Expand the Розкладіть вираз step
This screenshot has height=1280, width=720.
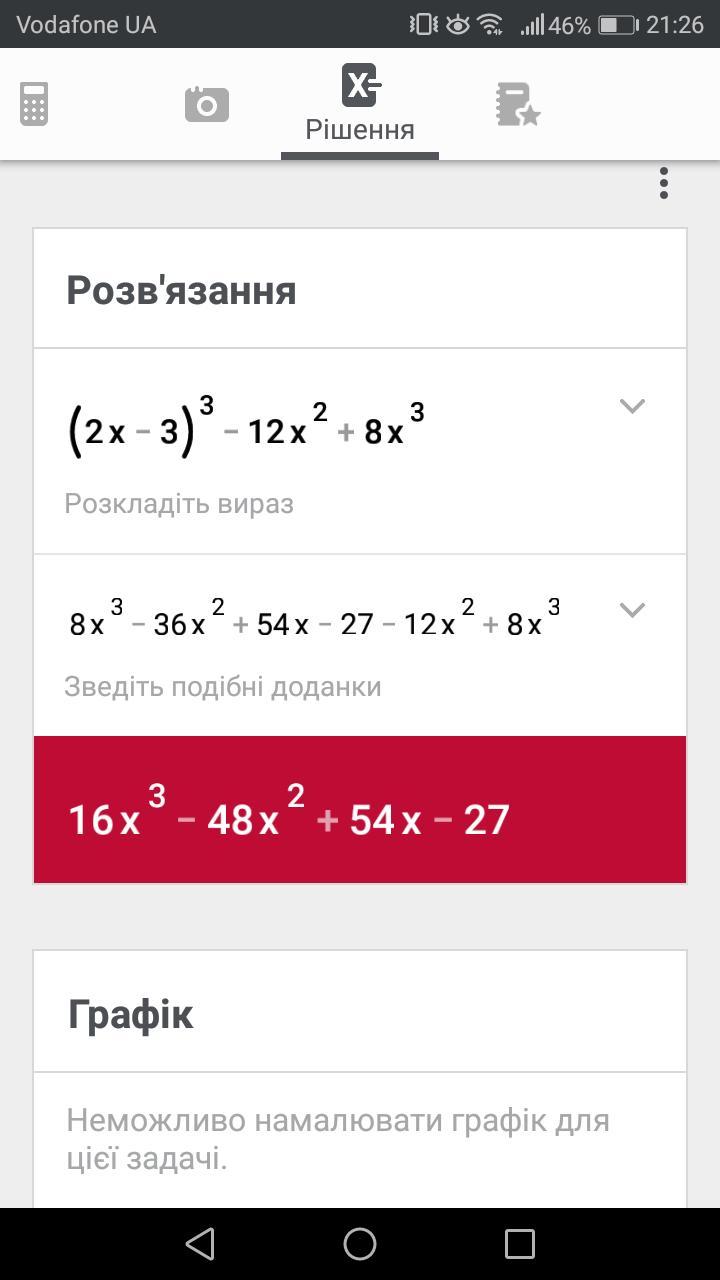tap(632, 406)
